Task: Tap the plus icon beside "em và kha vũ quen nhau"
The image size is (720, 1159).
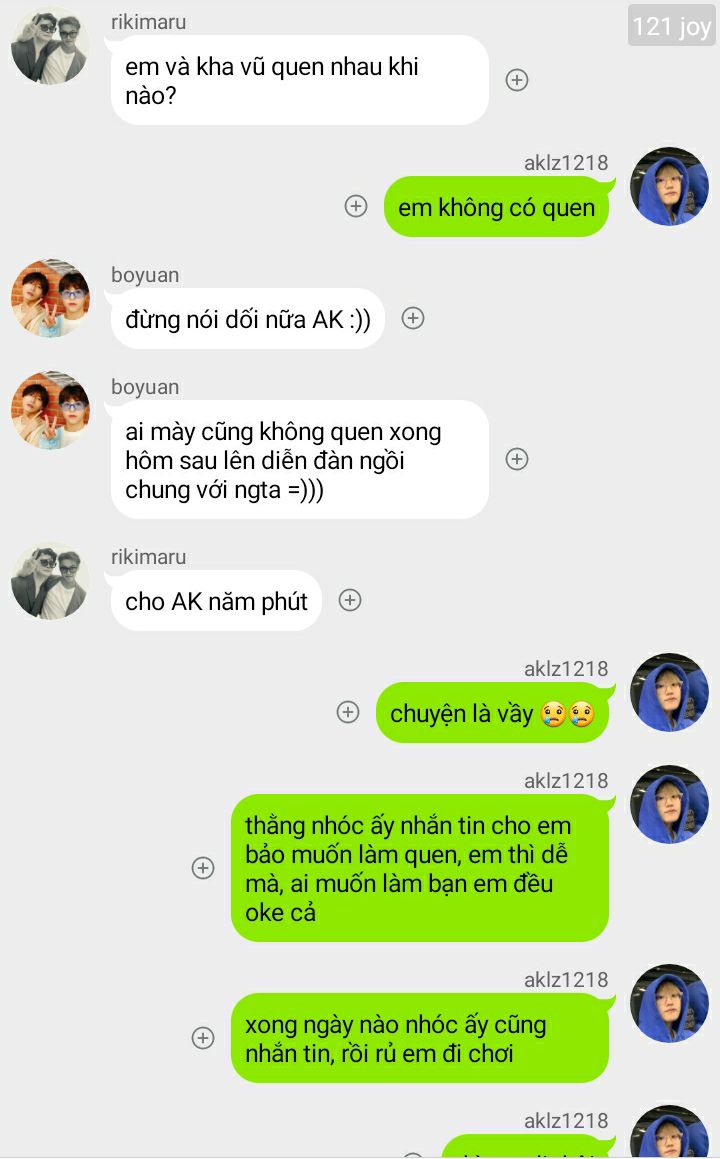Action: 517,80
